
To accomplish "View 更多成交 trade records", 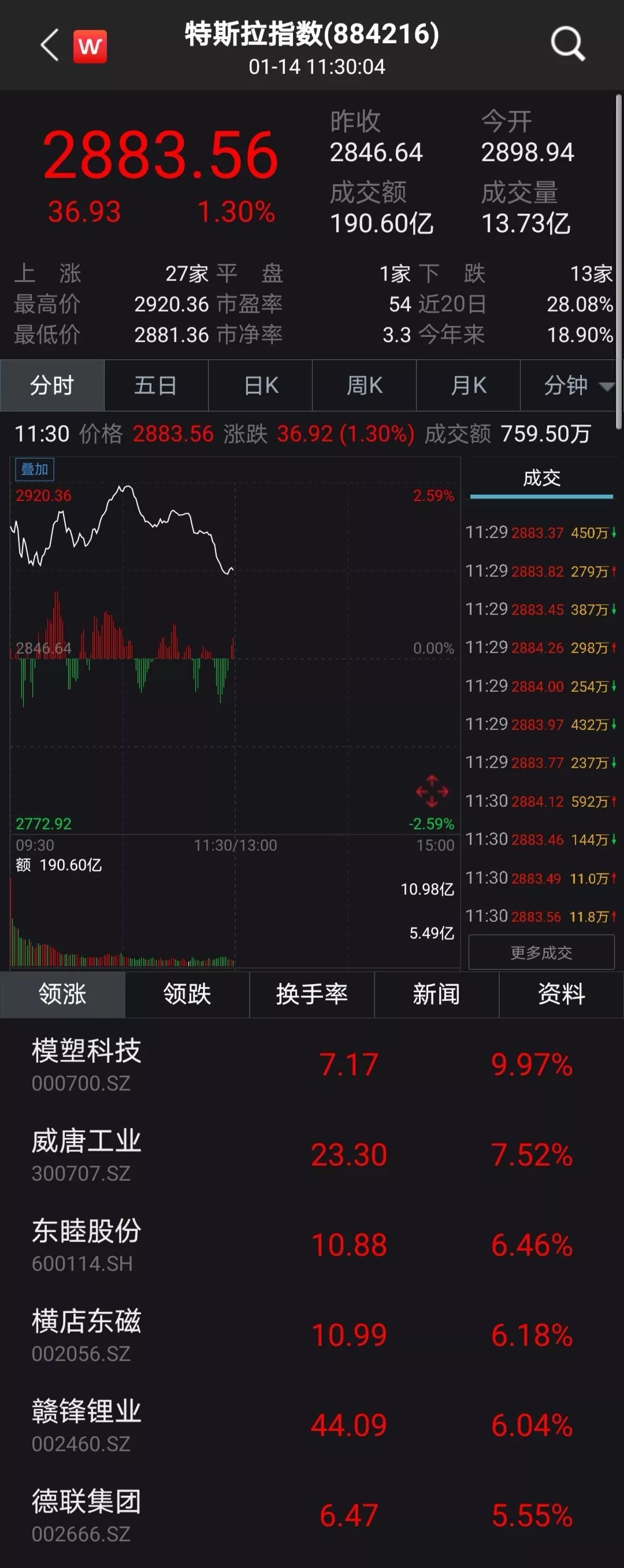I will coord(541,952).
